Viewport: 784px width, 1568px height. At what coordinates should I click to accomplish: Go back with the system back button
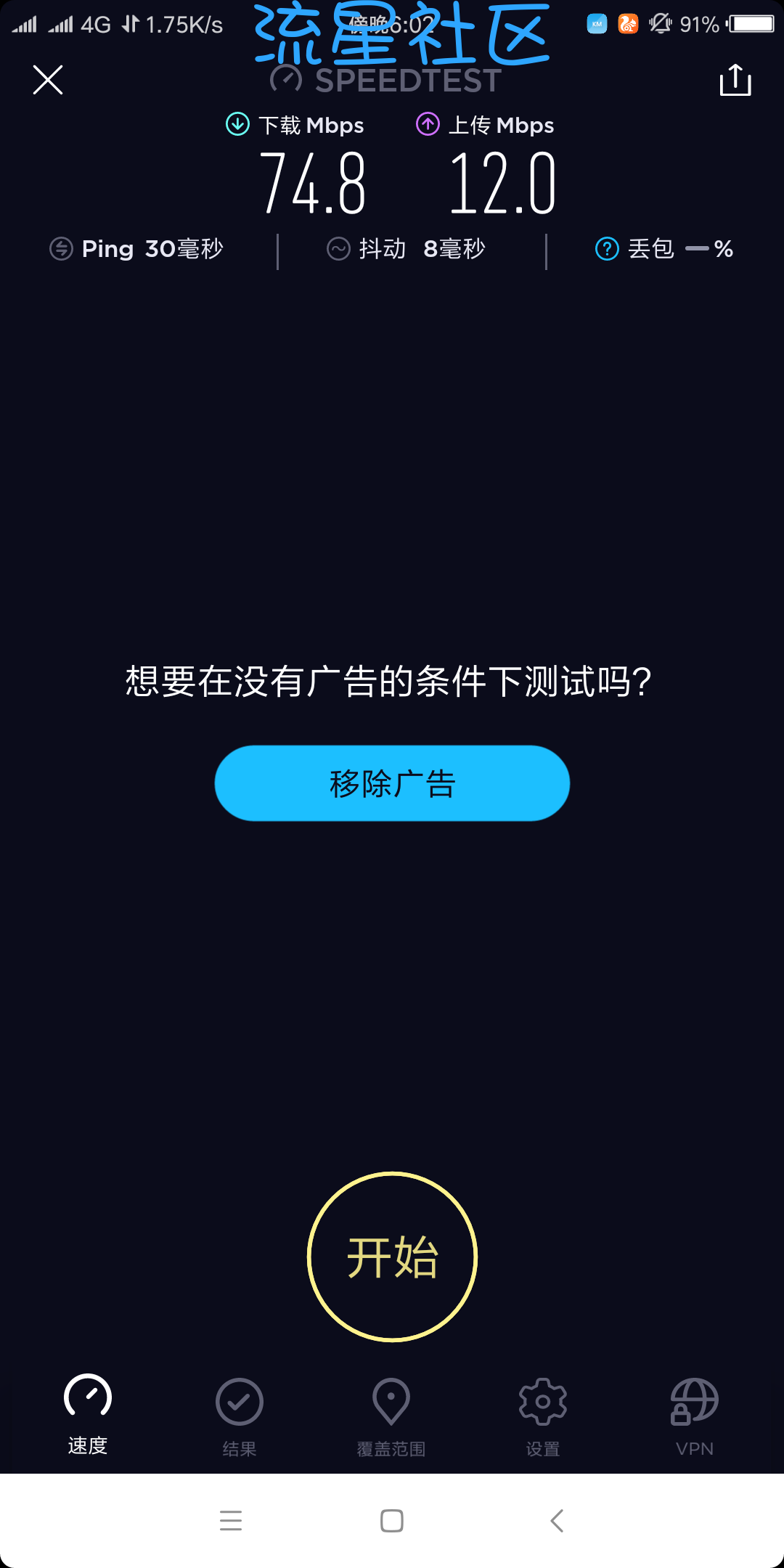tap(557, 1520)
